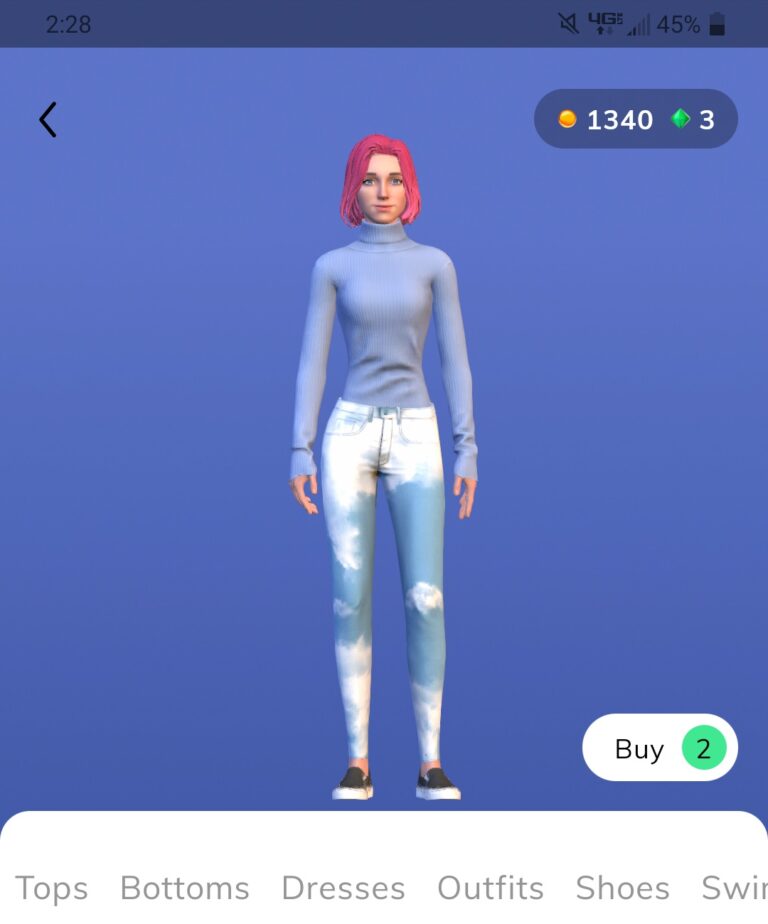
Task: Go back using the arrow icon
Action: click(x=48, y=120)
